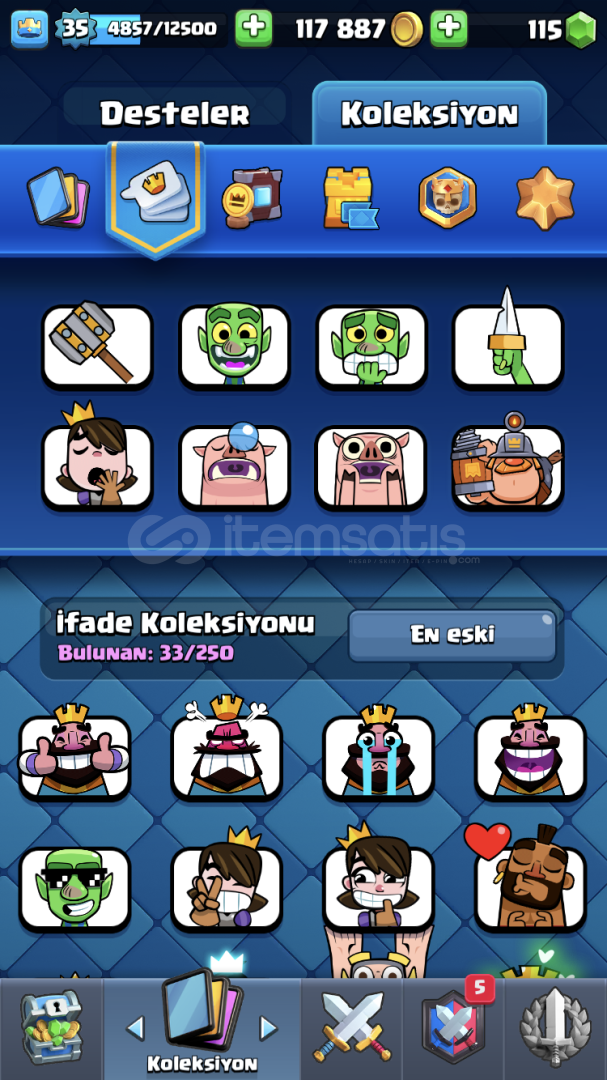Select the hammer emote in the deck

tap(97, 346)
